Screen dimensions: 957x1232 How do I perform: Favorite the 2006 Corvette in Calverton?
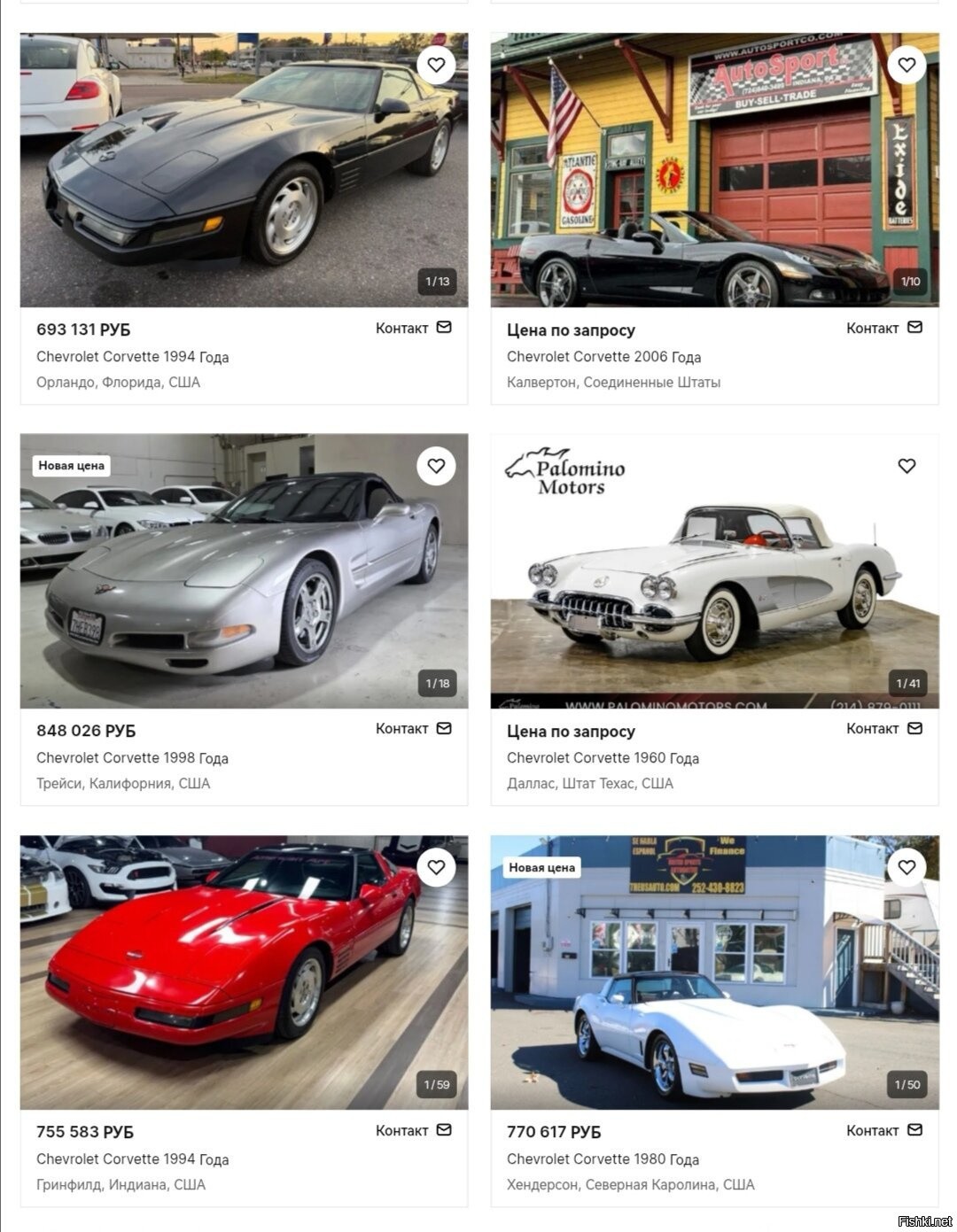coord(906,66)
